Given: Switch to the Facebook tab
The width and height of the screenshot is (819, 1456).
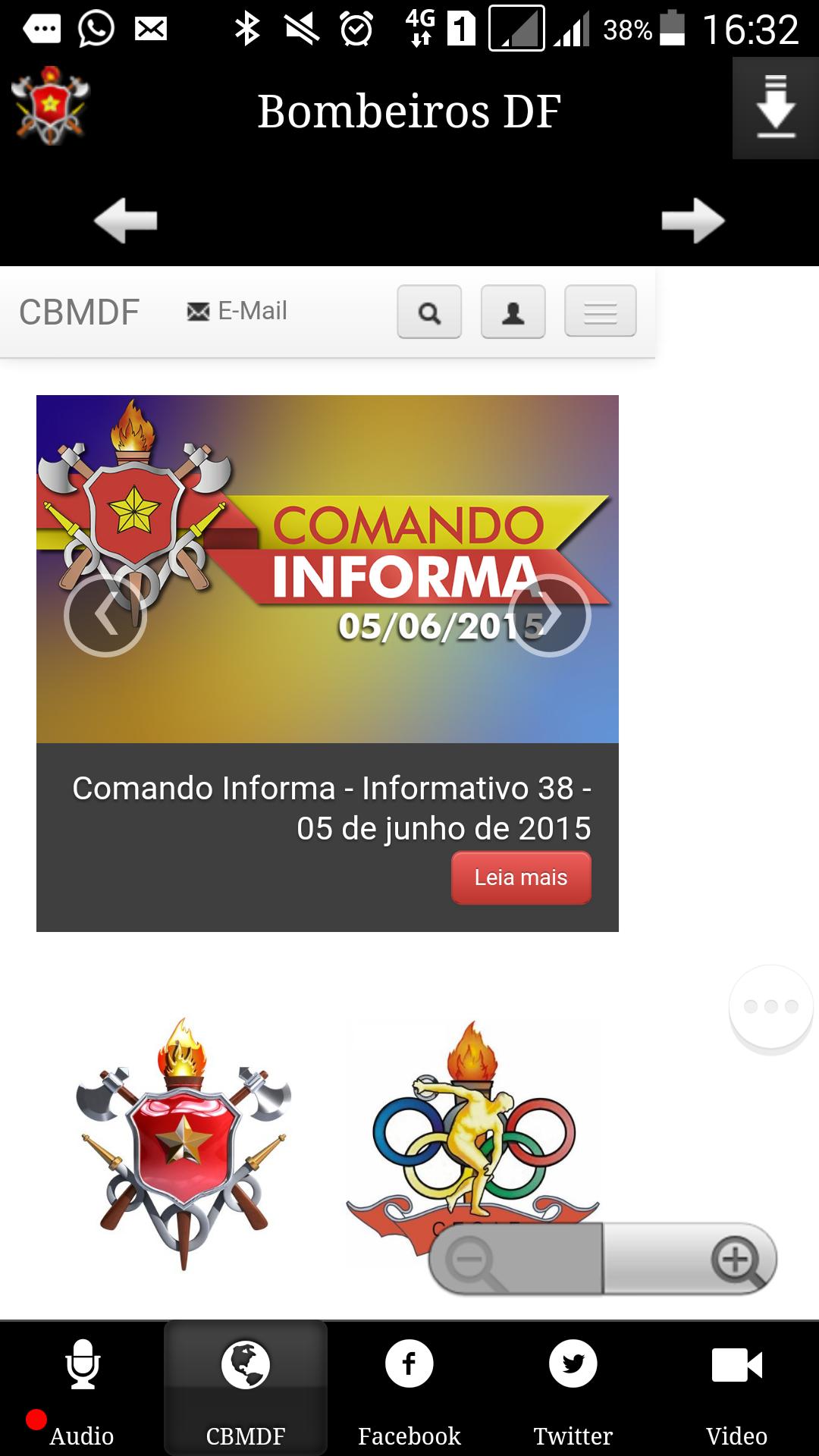Looking at the screenshot, I should pos(409,1389).
